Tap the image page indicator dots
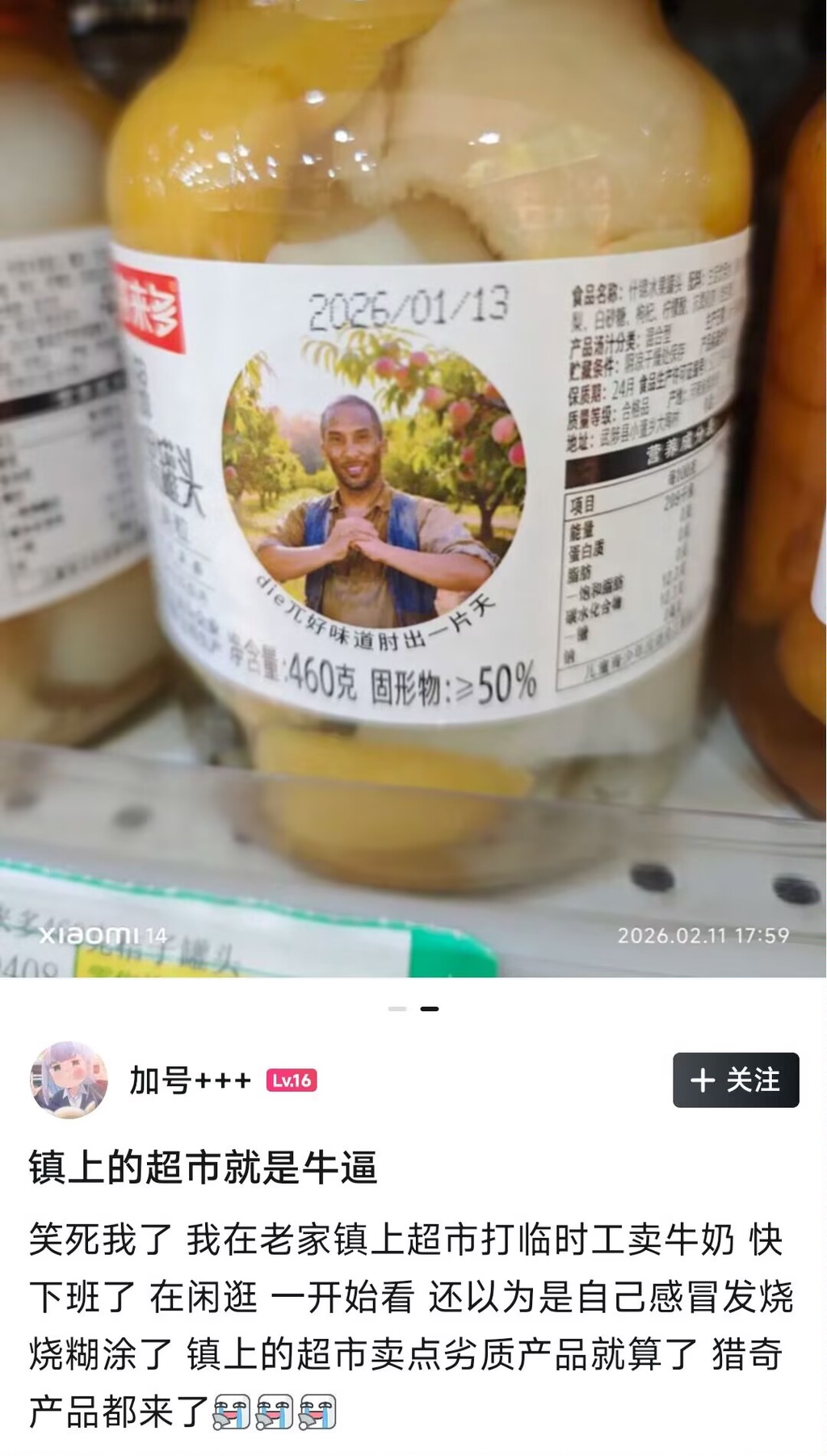 413,1009
